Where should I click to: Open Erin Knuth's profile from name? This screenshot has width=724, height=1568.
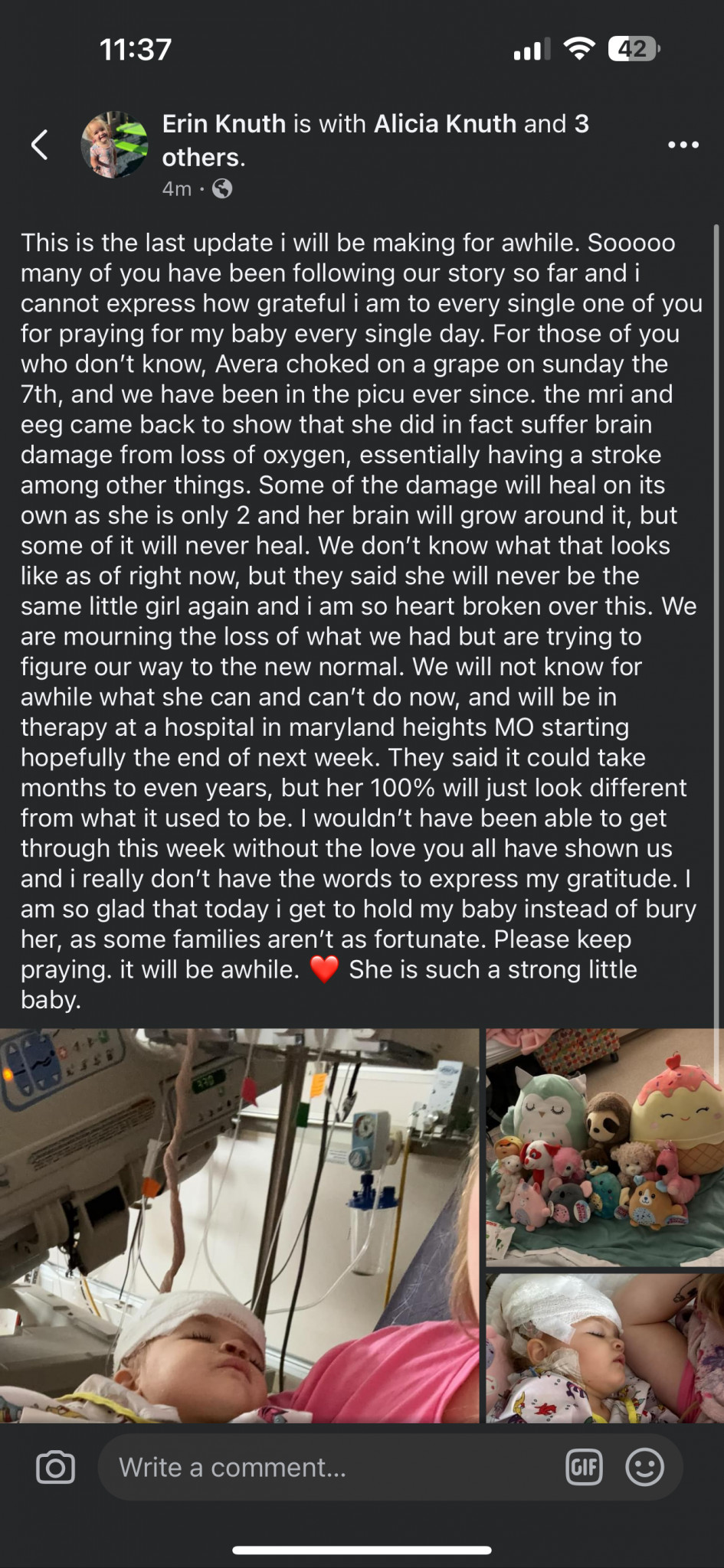[224, 124]
